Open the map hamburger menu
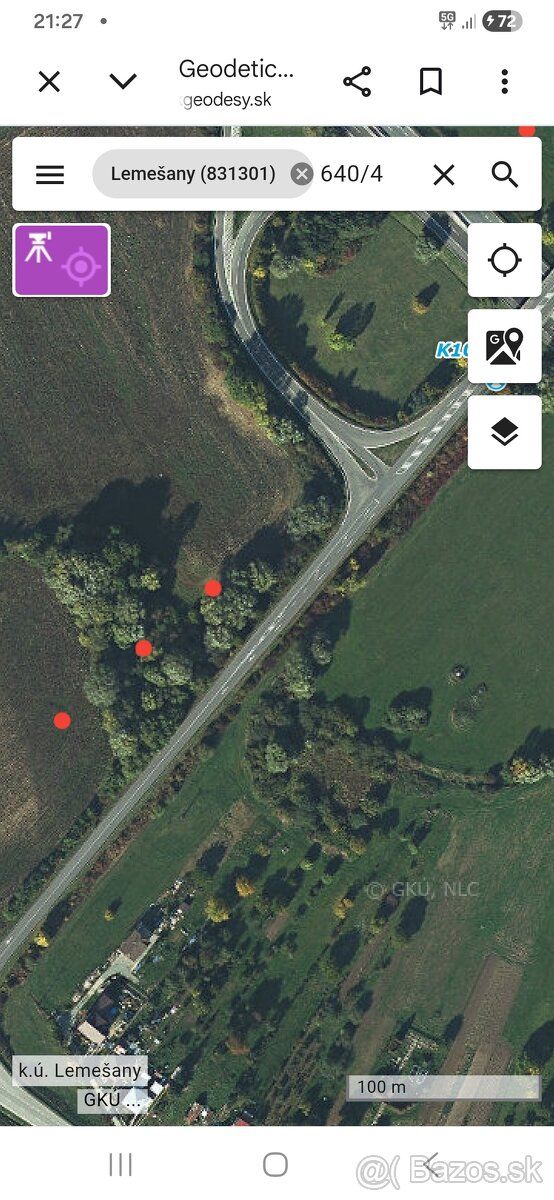The height and width of the screenshot is (1200, 554). [50, 175]
